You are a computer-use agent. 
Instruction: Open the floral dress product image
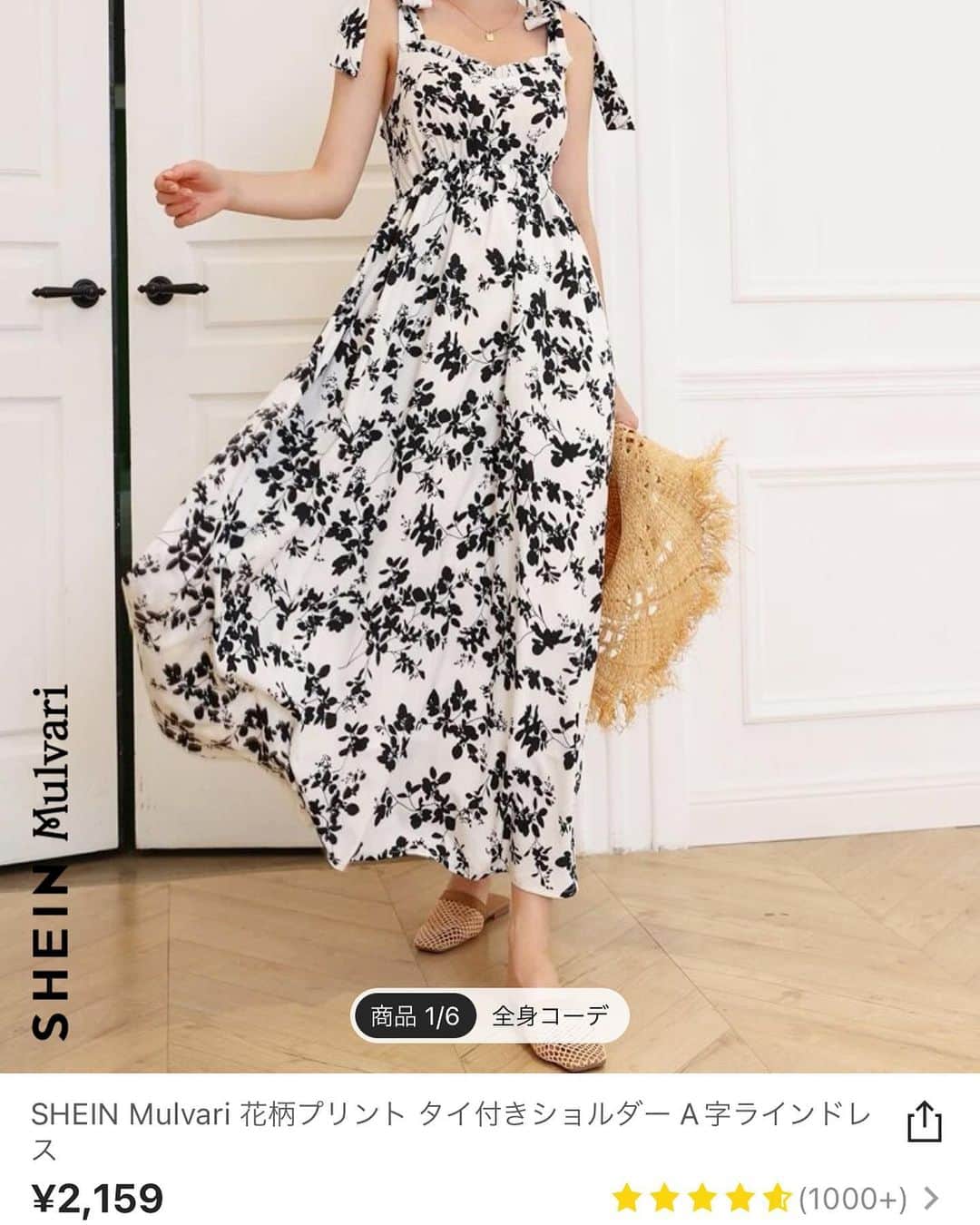point(490,508)
